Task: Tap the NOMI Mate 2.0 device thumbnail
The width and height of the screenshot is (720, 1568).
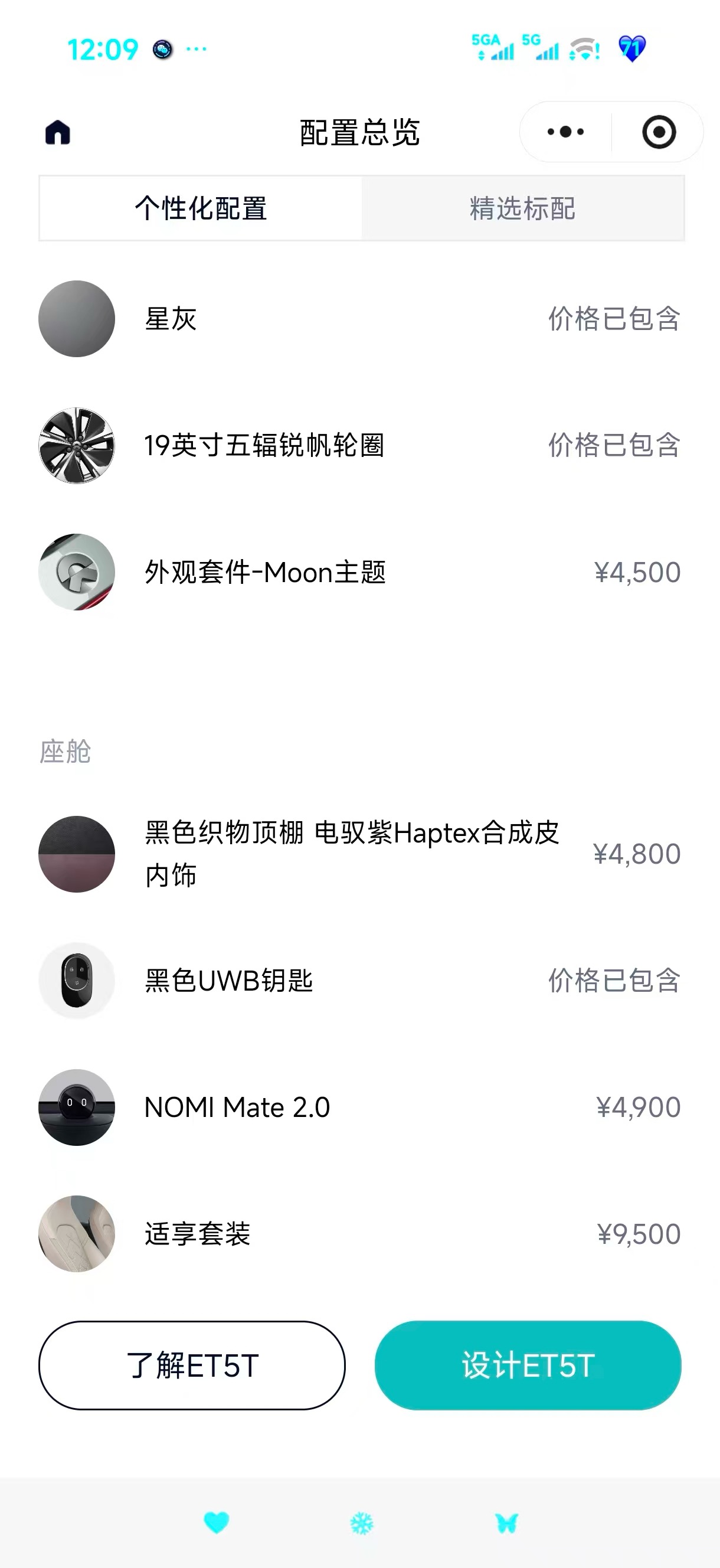Action: click(x=77, y=1106)
